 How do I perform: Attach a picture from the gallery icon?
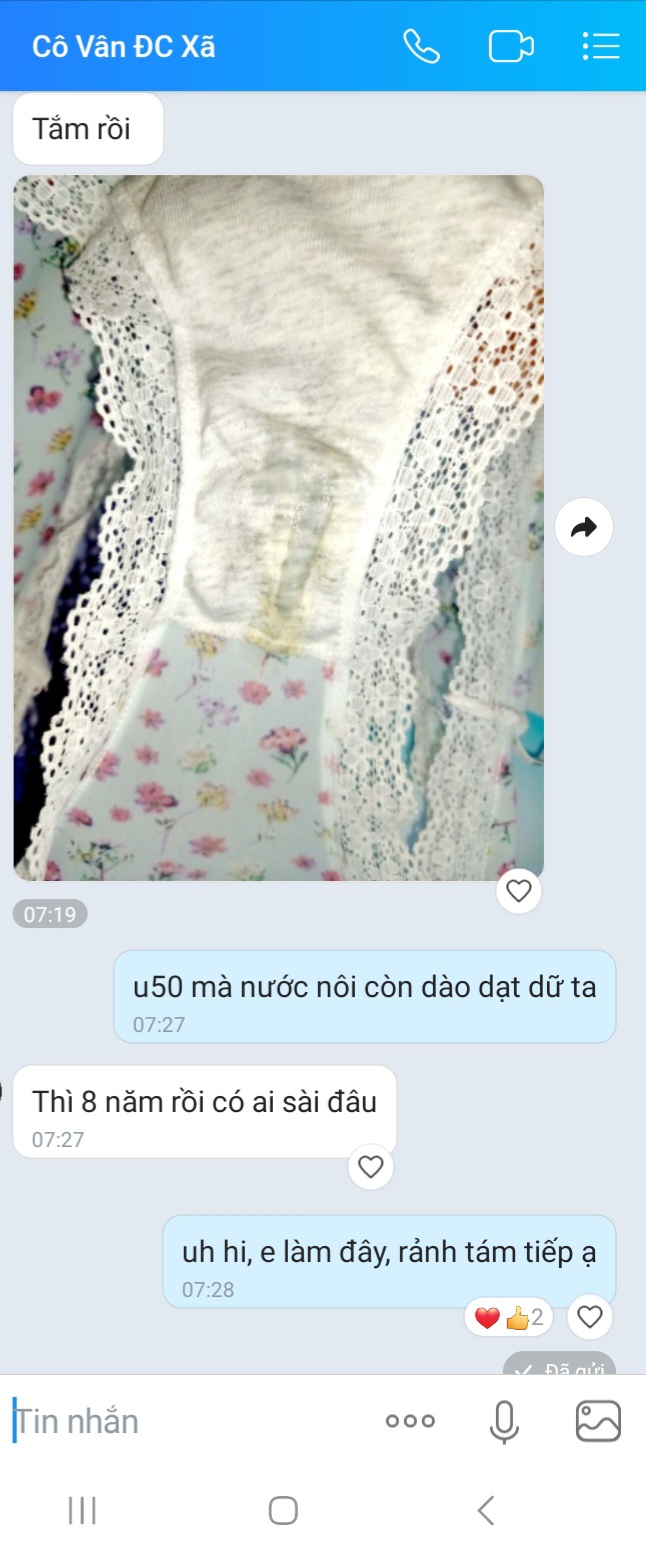(598, 1421)
